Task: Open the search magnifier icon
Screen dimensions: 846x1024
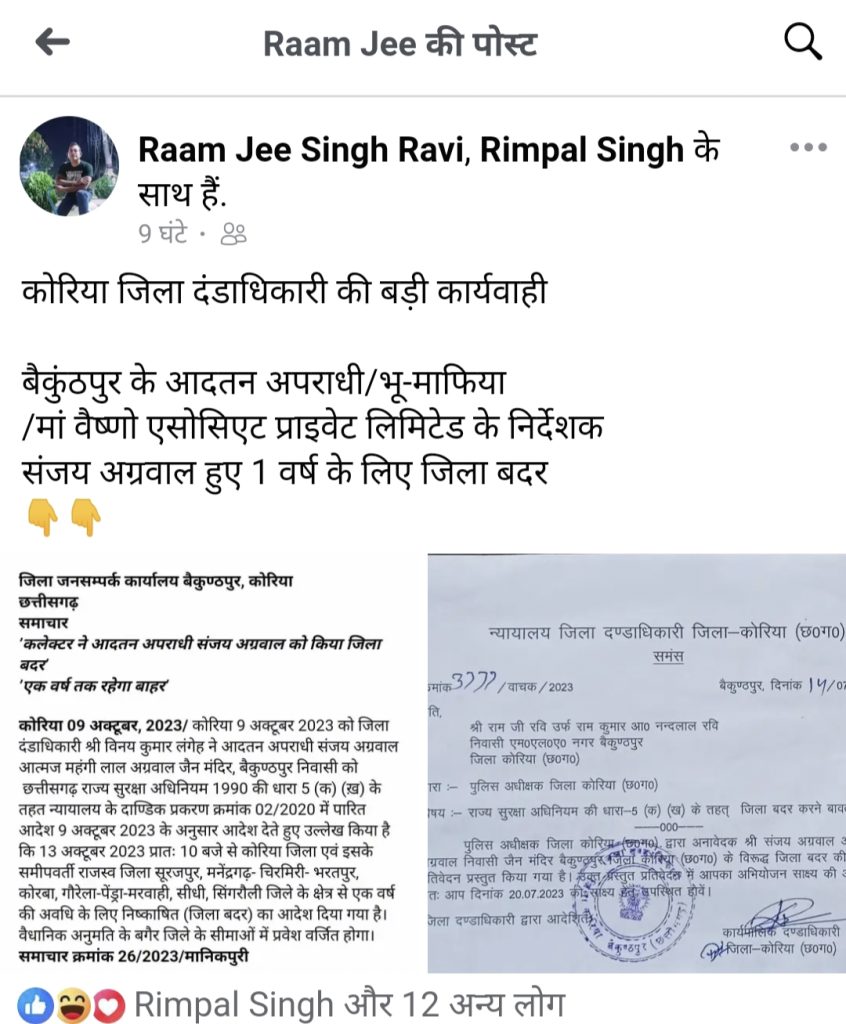Action: 801,42
